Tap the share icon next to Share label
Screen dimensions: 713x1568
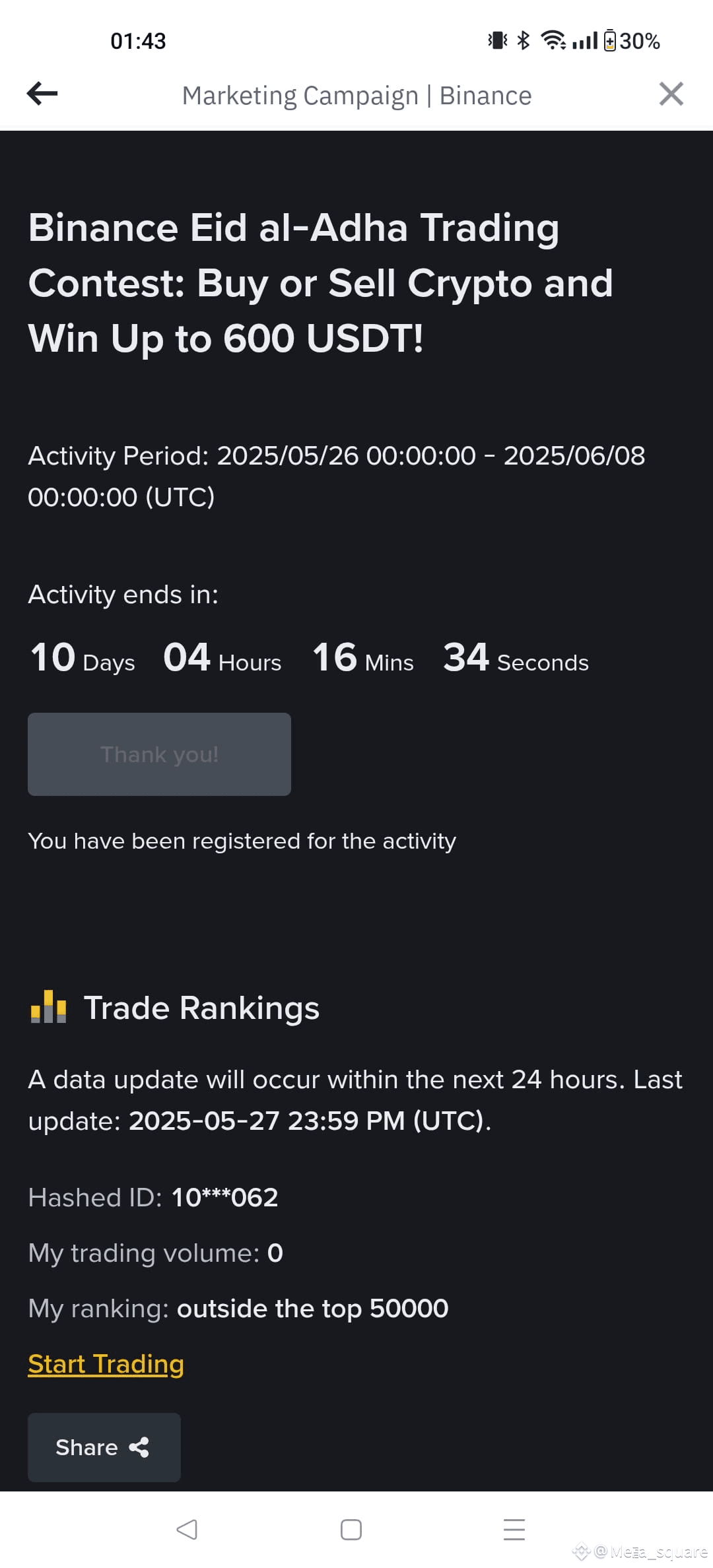click(141, 1447)
